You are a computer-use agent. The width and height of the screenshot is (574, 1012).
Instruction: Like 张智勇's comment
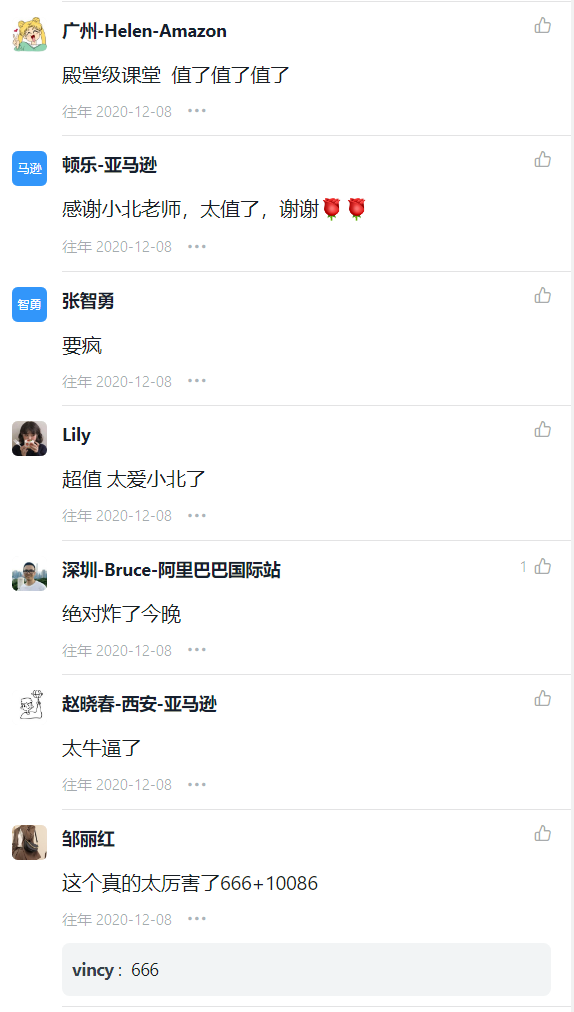[542, 296]
